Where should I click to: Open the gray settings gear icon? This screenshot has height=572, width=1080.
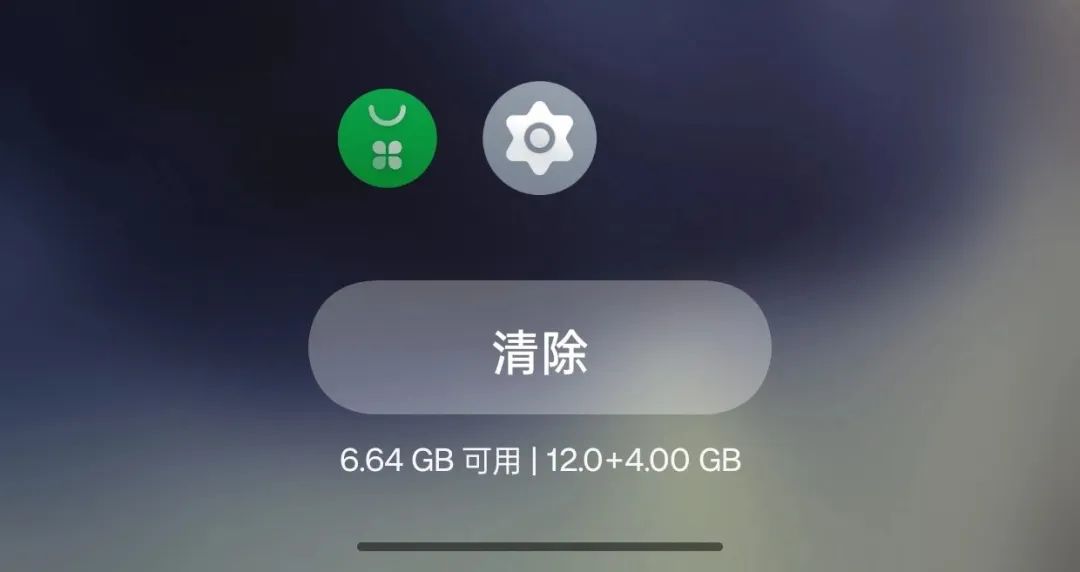(539, 138)
